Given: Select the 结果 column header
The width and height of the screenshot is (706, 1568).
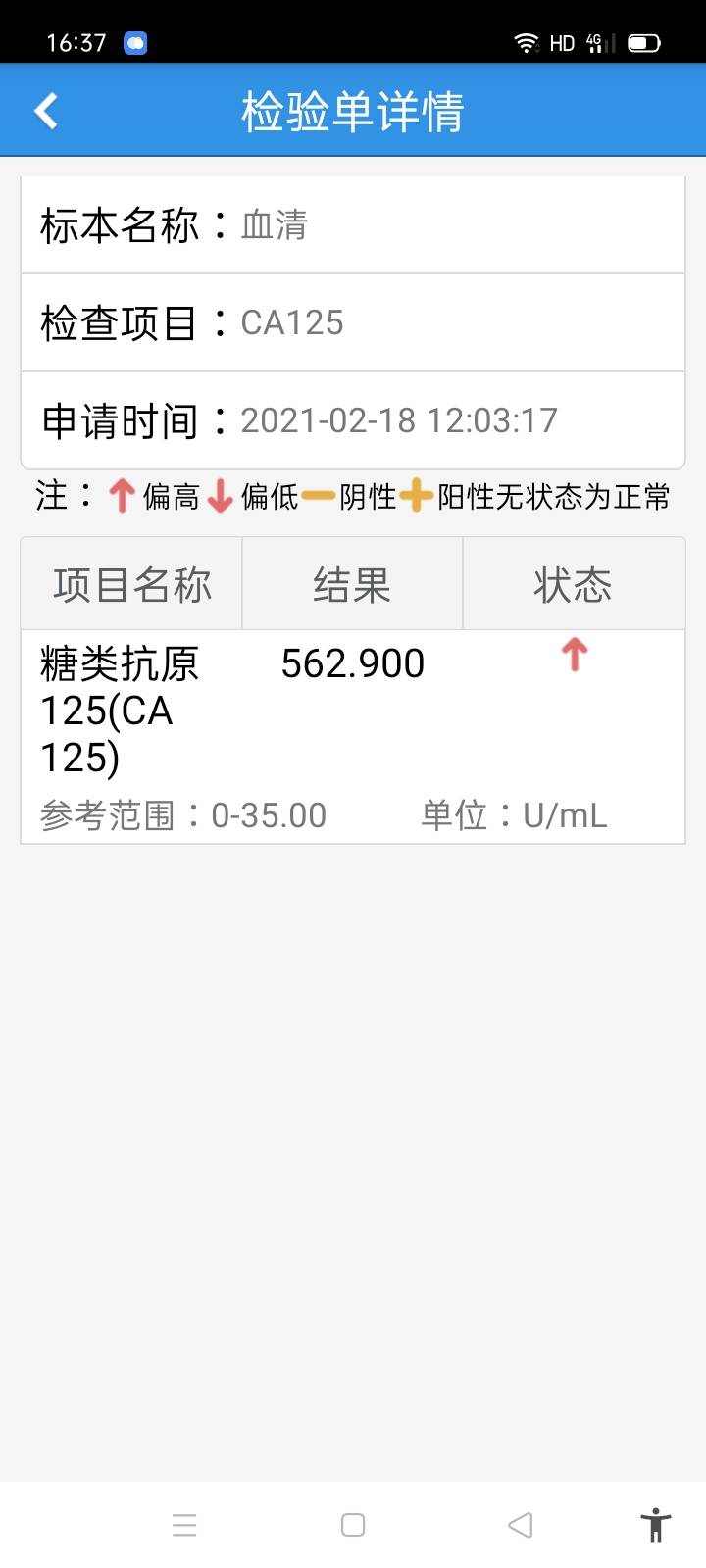Looking at the screenshot, I should 353,583.
